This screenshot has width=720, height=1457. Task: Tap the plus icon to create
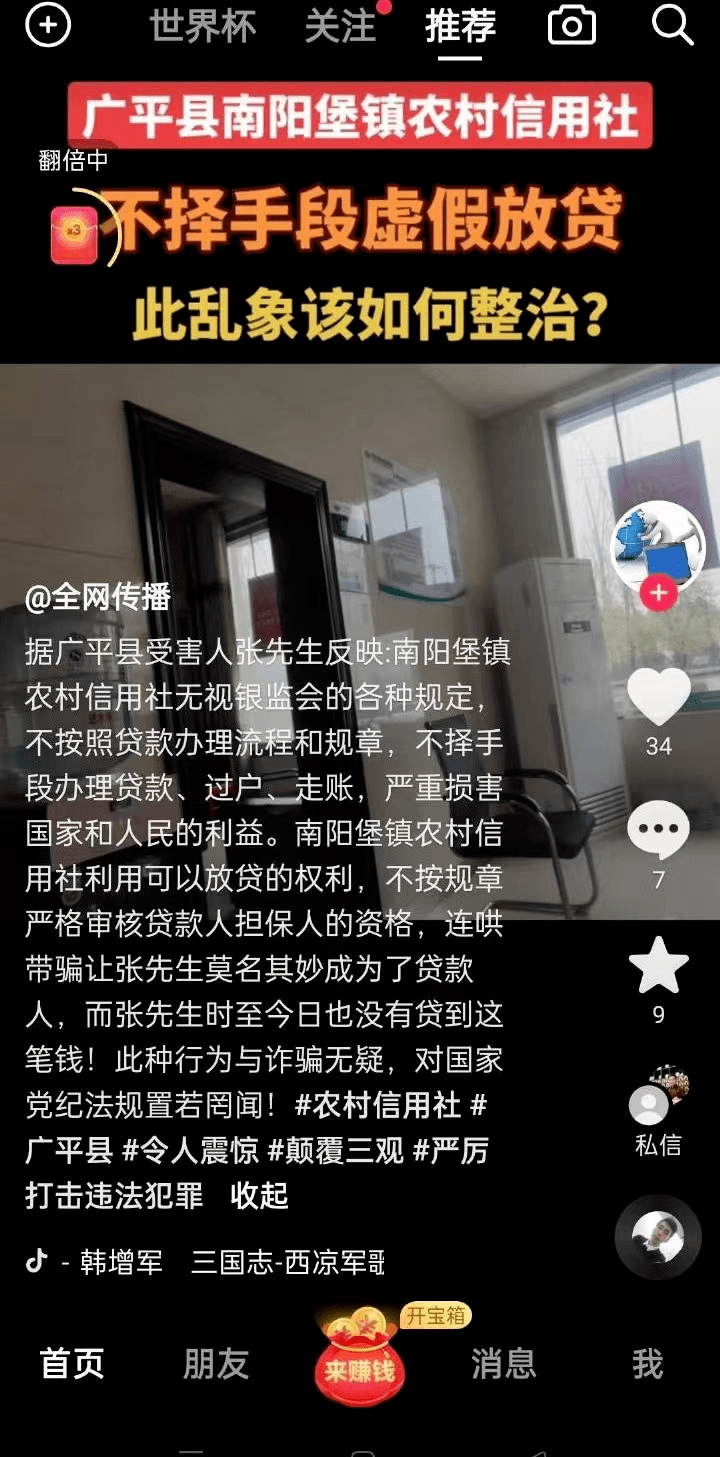point(48,26)
